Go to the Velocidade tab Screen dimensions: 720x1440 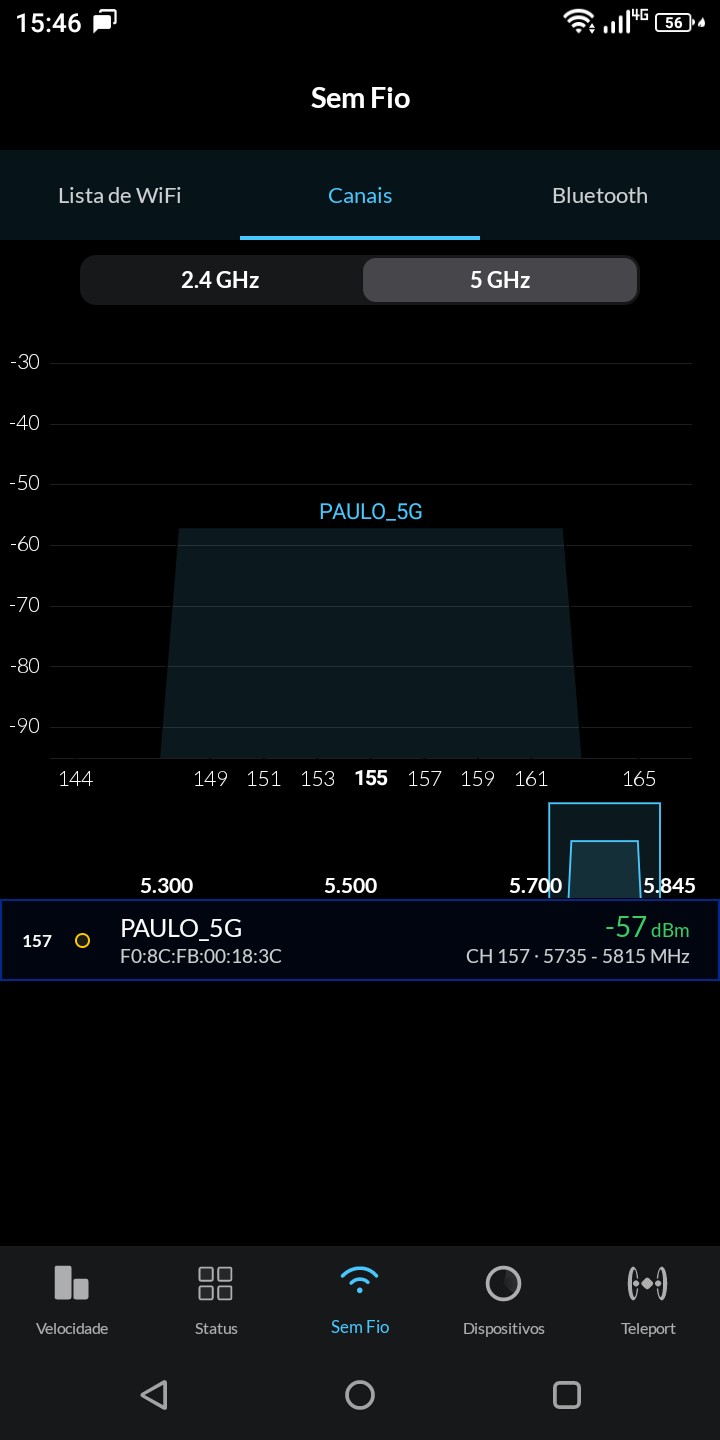(x=72, y=1298)
